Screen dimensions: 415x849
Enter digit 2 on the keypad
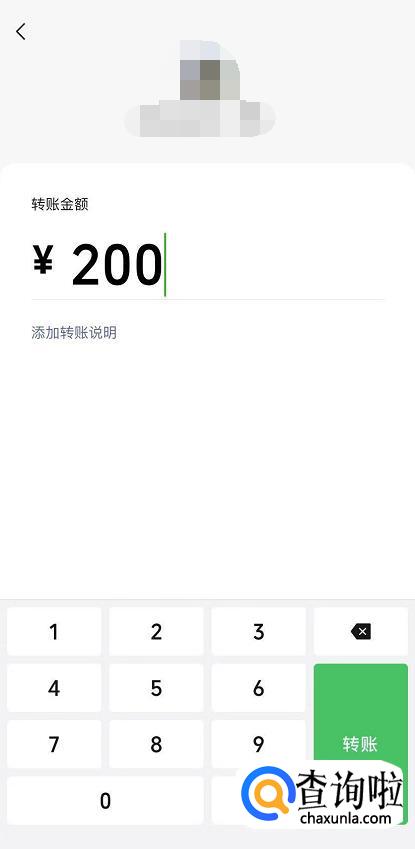156,631
